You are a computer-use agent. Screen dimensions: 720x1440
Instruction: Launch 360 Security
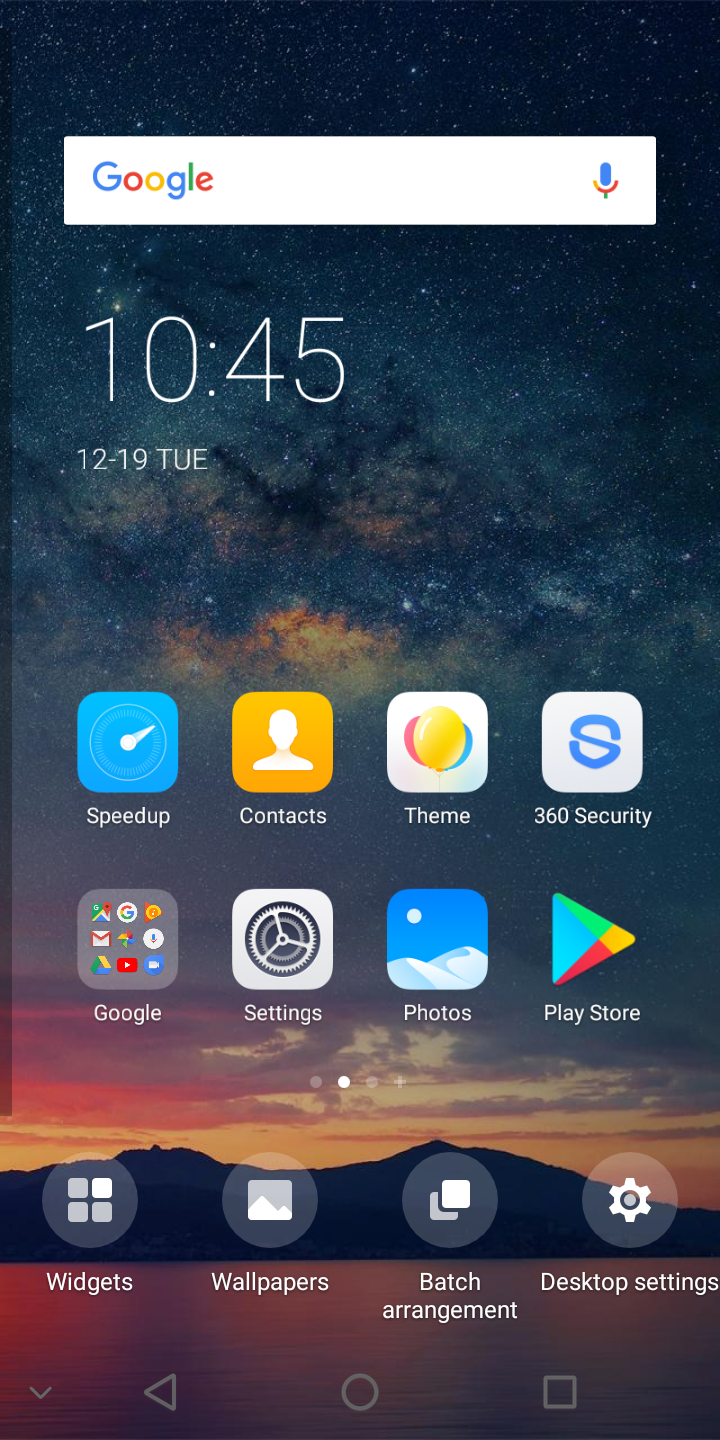pyautogui.click(x=592, y=742)
